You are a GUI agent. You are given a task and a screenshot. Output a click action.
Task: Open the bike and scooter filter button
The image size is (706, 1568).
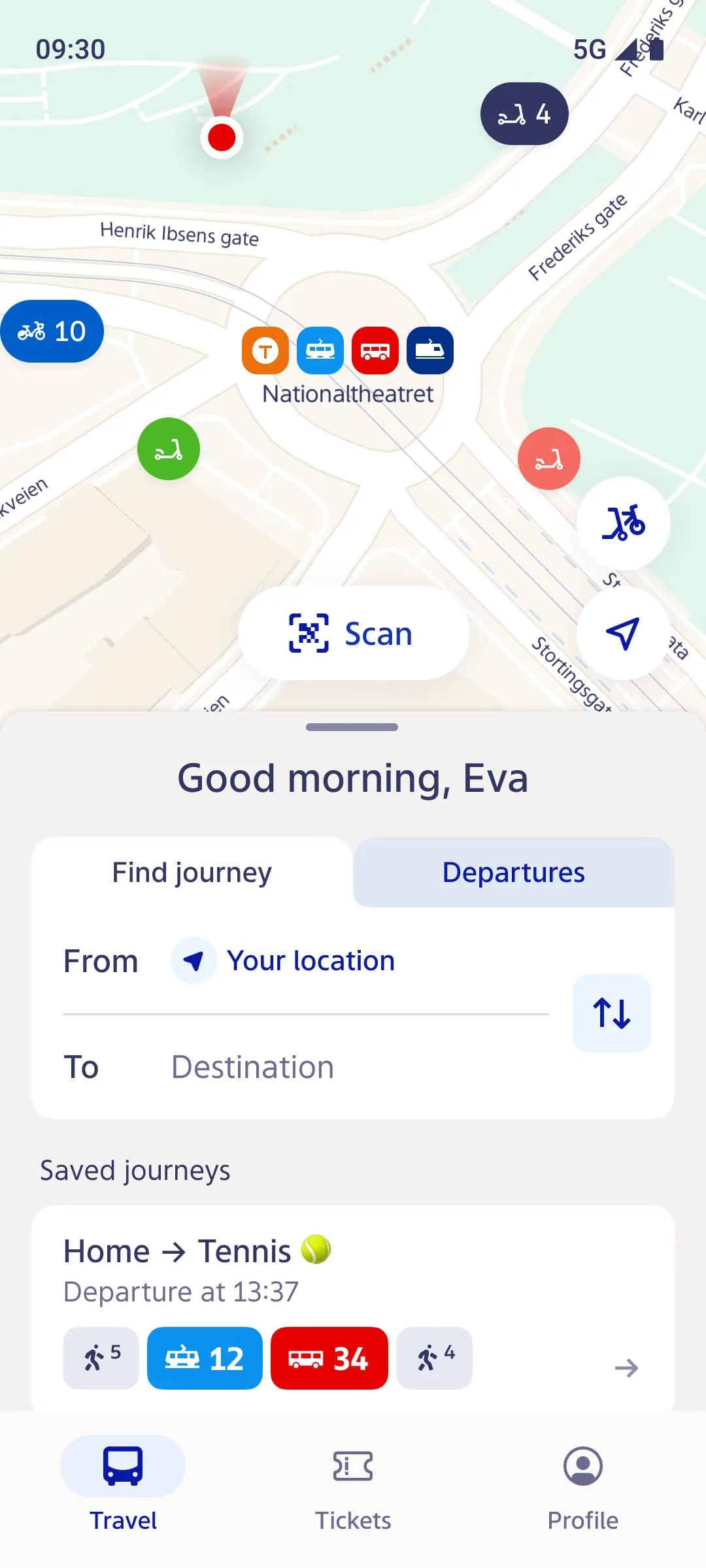click(x=622, y=523)
